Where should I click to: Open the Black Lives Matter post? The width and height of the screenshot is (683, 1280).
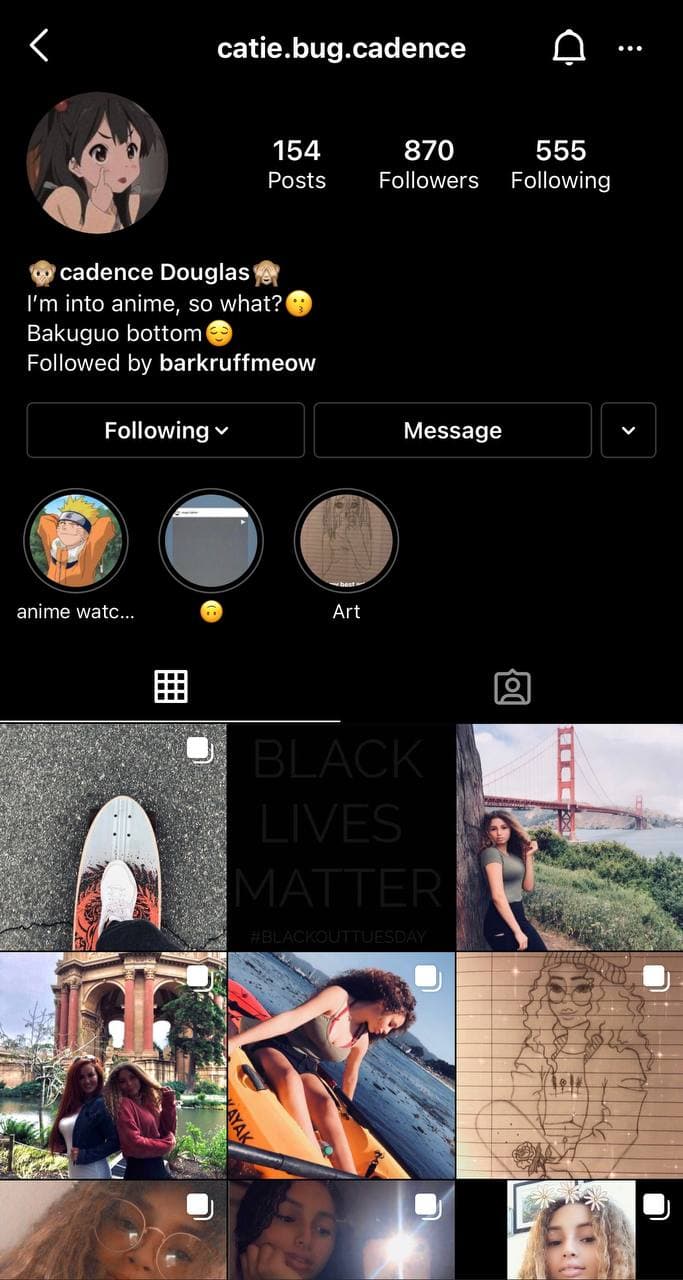[x=341, y=837]
